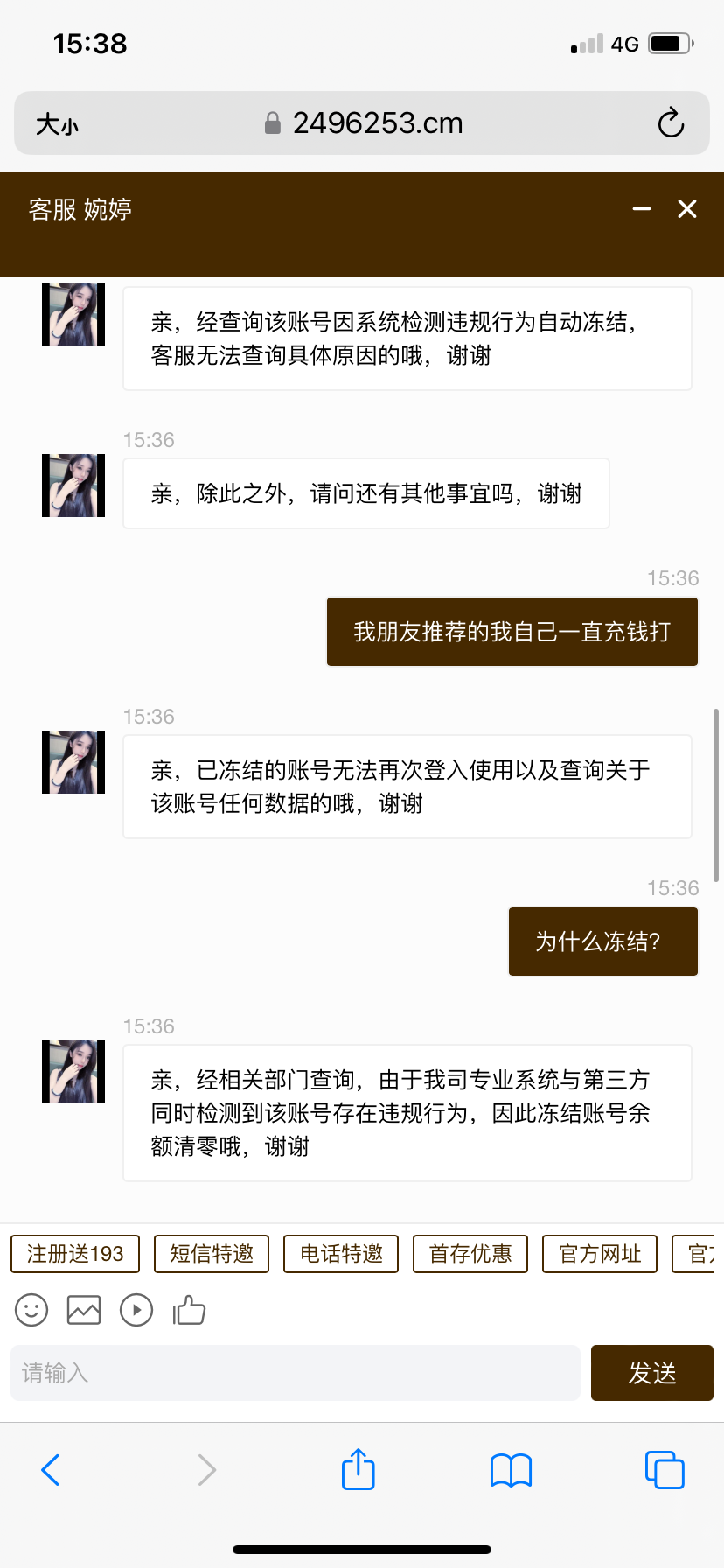Image resolution: width=724 pixels, height=1568 pixels.
Task: Attach an image to the chat
Action: pos(84,1310)
